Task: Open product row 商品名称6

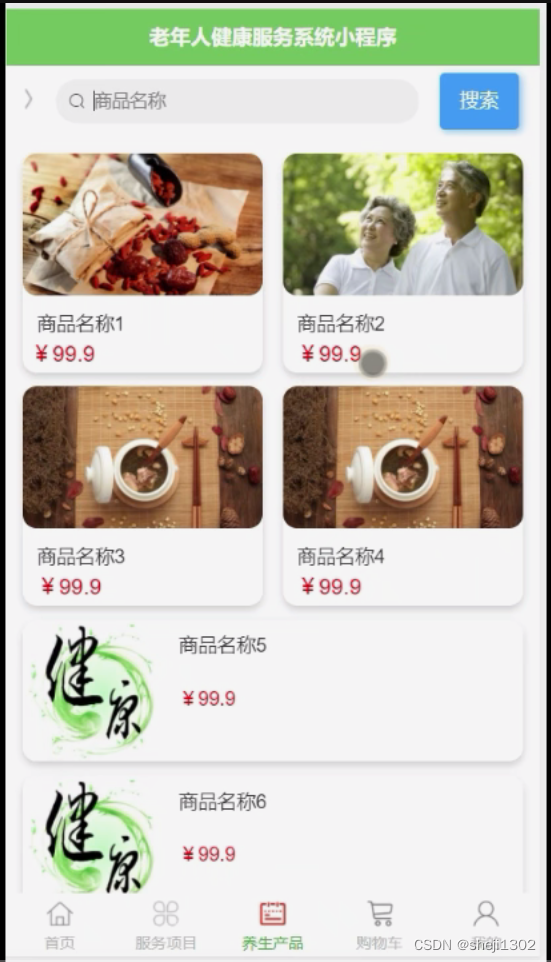Action: pyautogui.click(x=273, y=836)
